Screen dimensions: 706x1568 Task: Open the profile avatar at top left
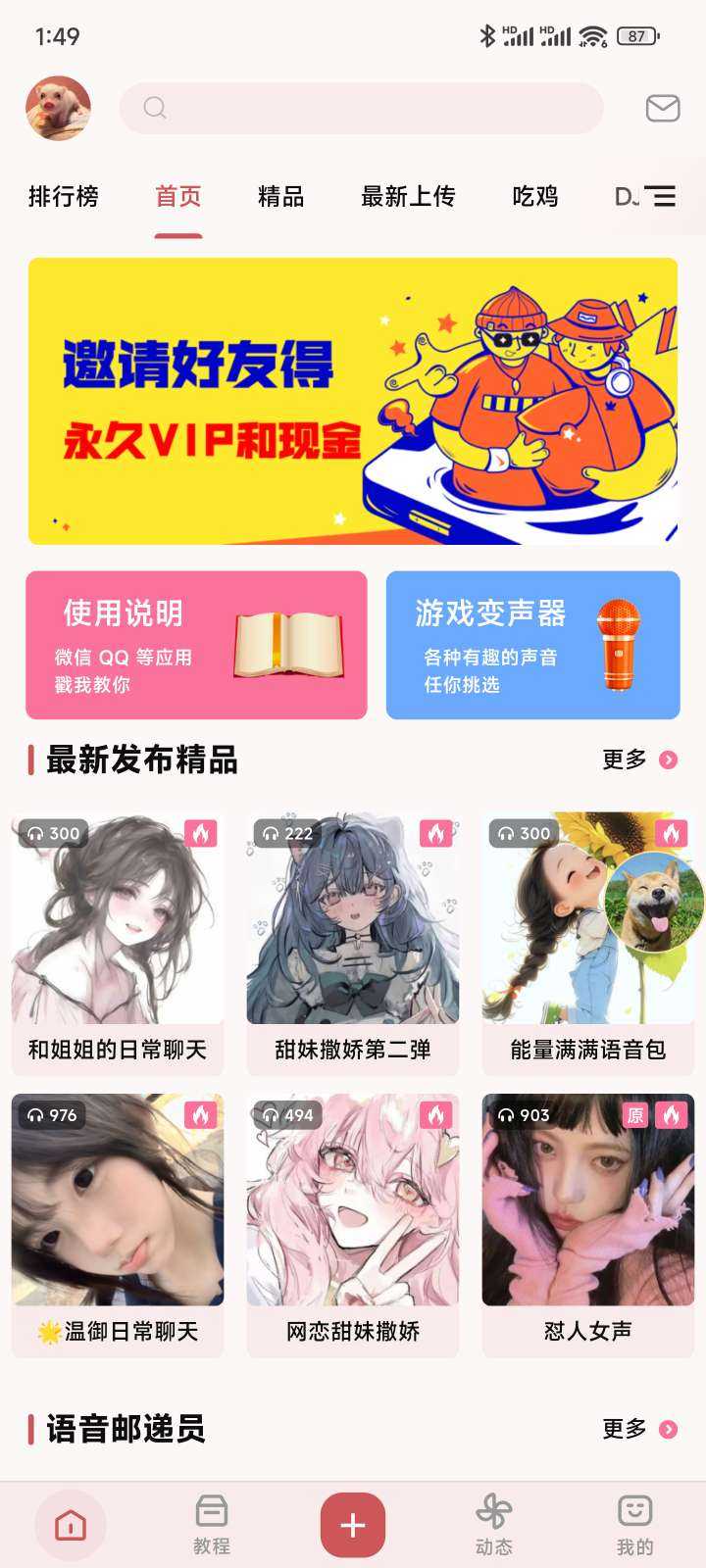(58, 108)
